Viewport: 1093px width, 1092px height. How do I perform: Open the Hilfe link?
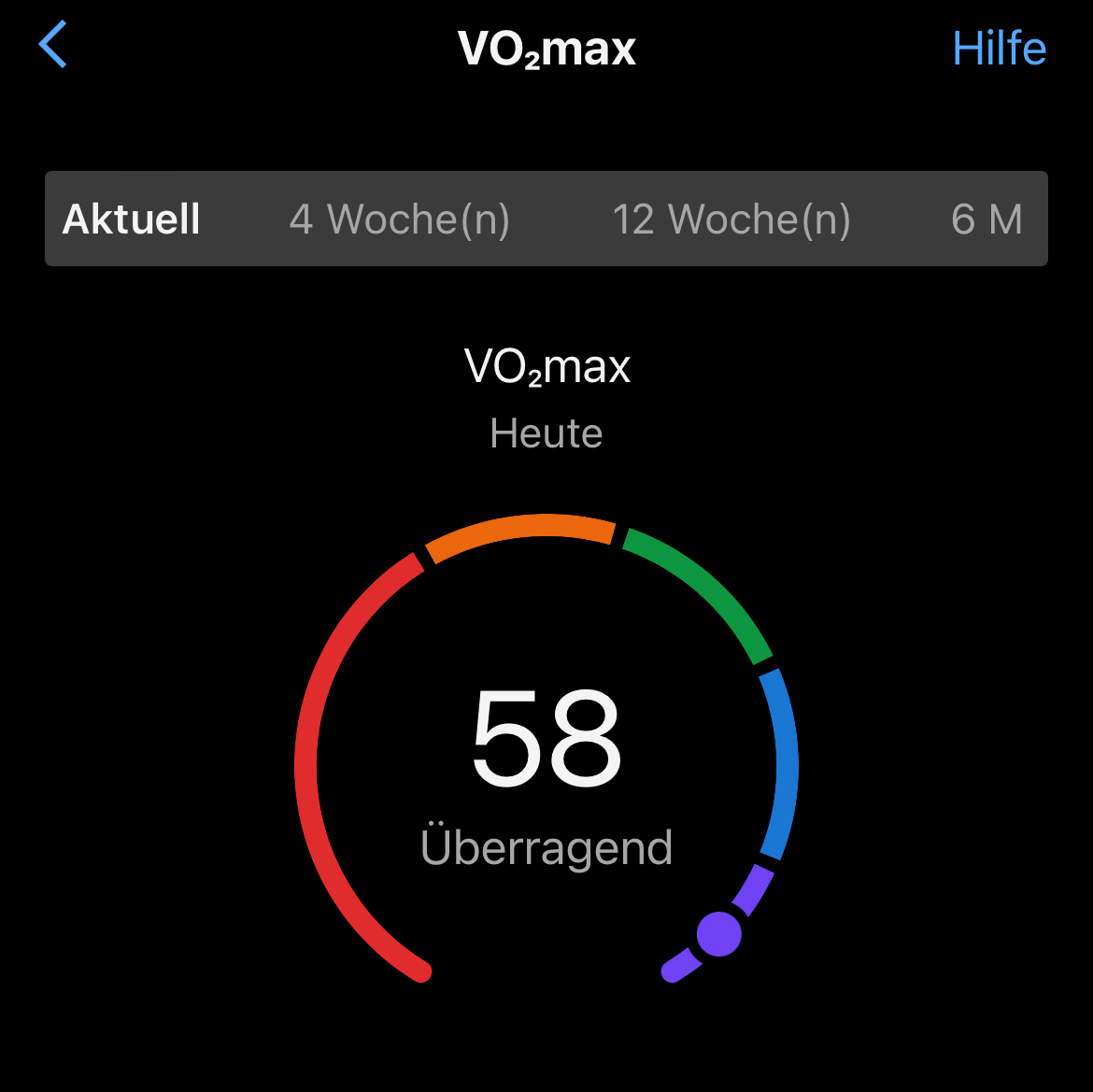(998, 49)
